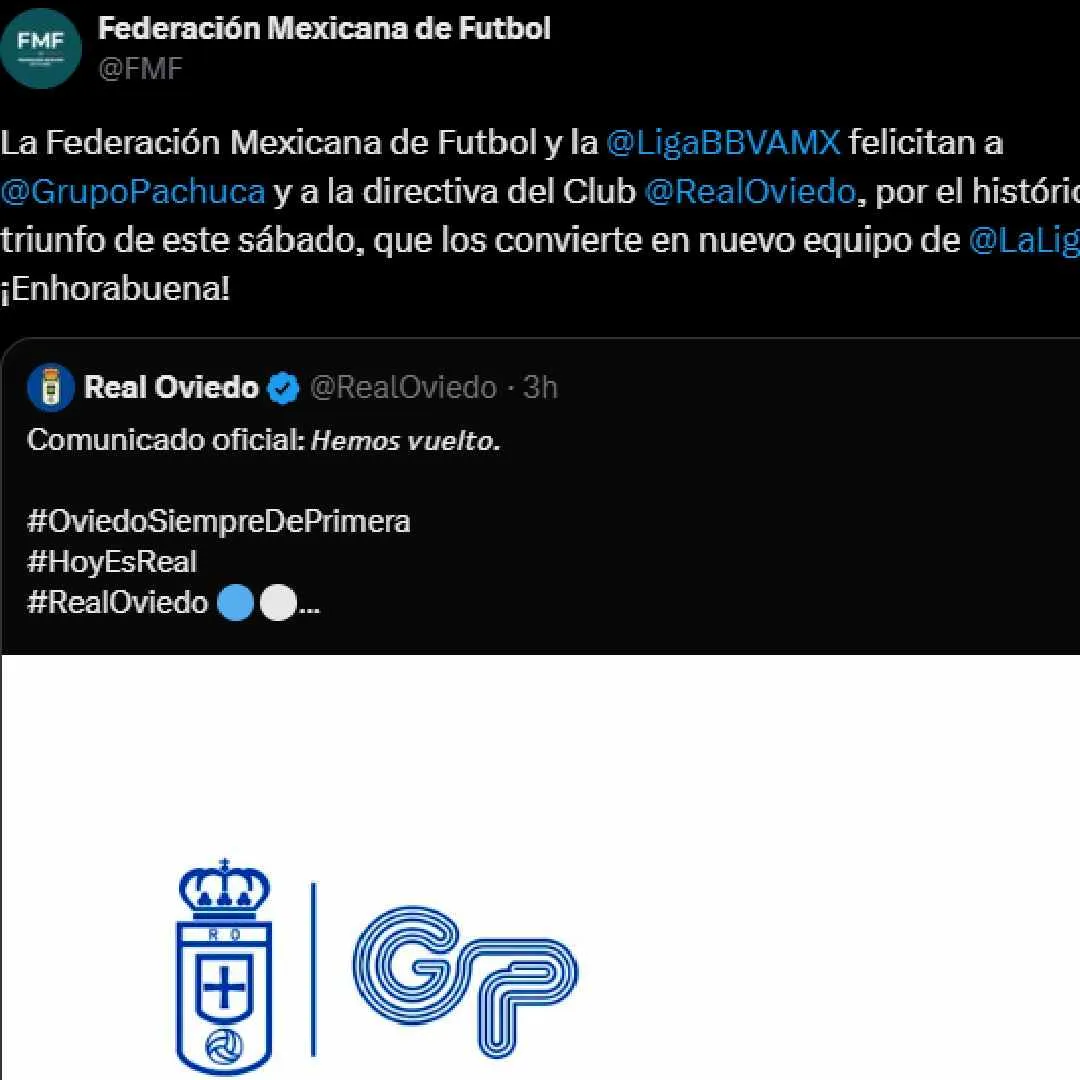The image size is (1080, 1080).
Task: Open Federación Mexicana de Futbol profile name
Action: [324, 28]
